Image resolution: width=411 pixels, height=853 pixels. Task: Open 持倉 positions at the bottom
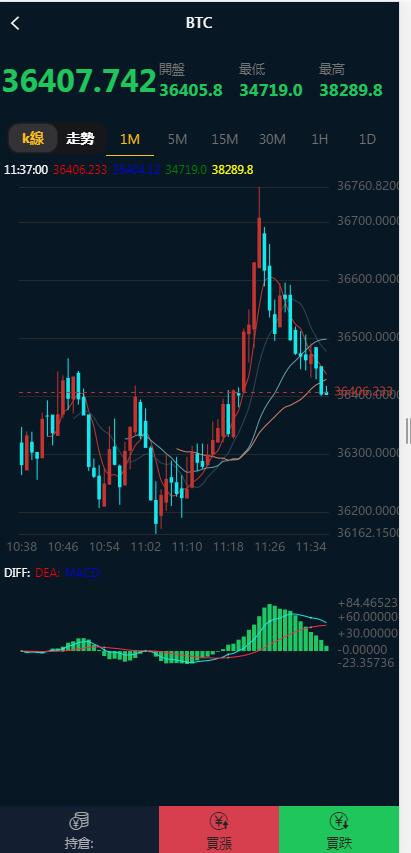(x=79, y=830)
